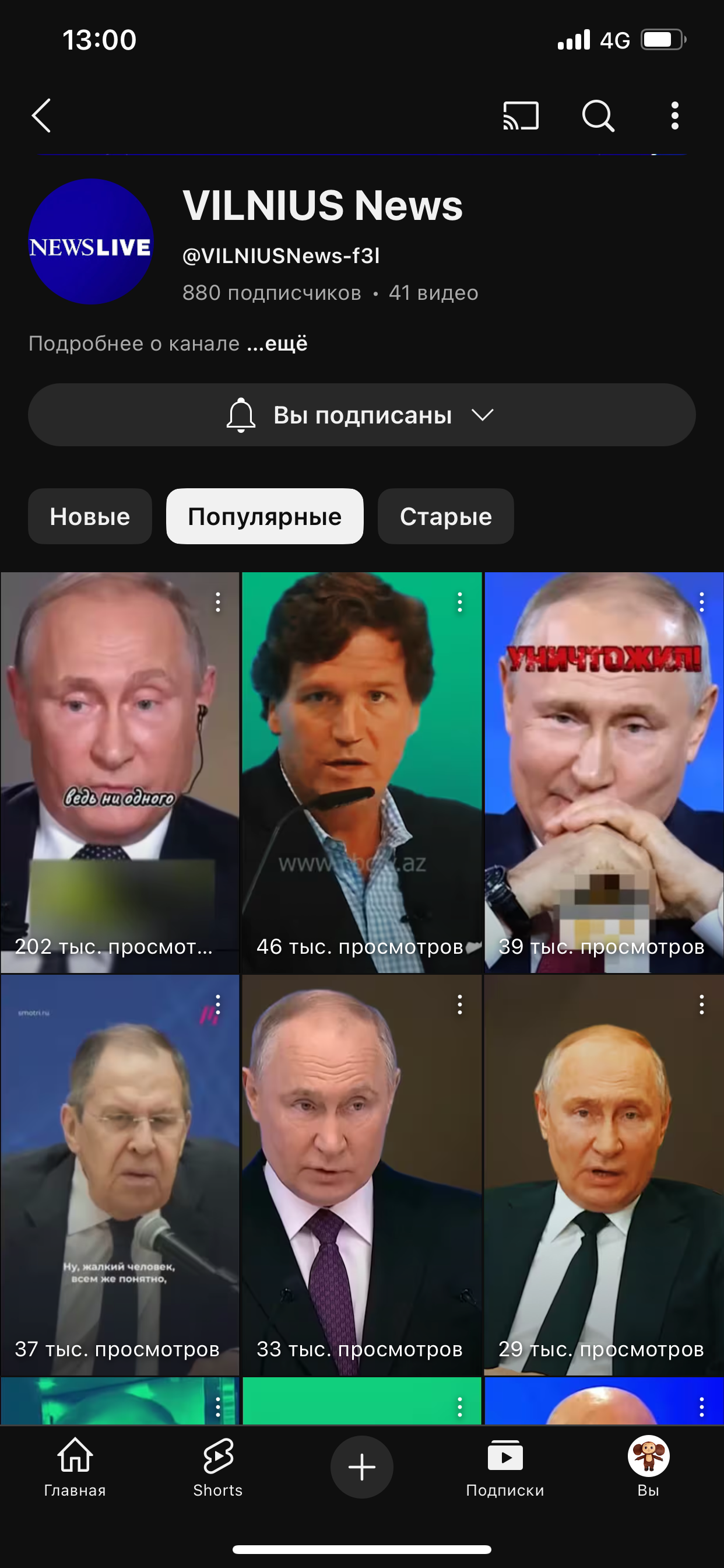
Task: Select the Популярные filter chip
Action: tap(265, 516)
